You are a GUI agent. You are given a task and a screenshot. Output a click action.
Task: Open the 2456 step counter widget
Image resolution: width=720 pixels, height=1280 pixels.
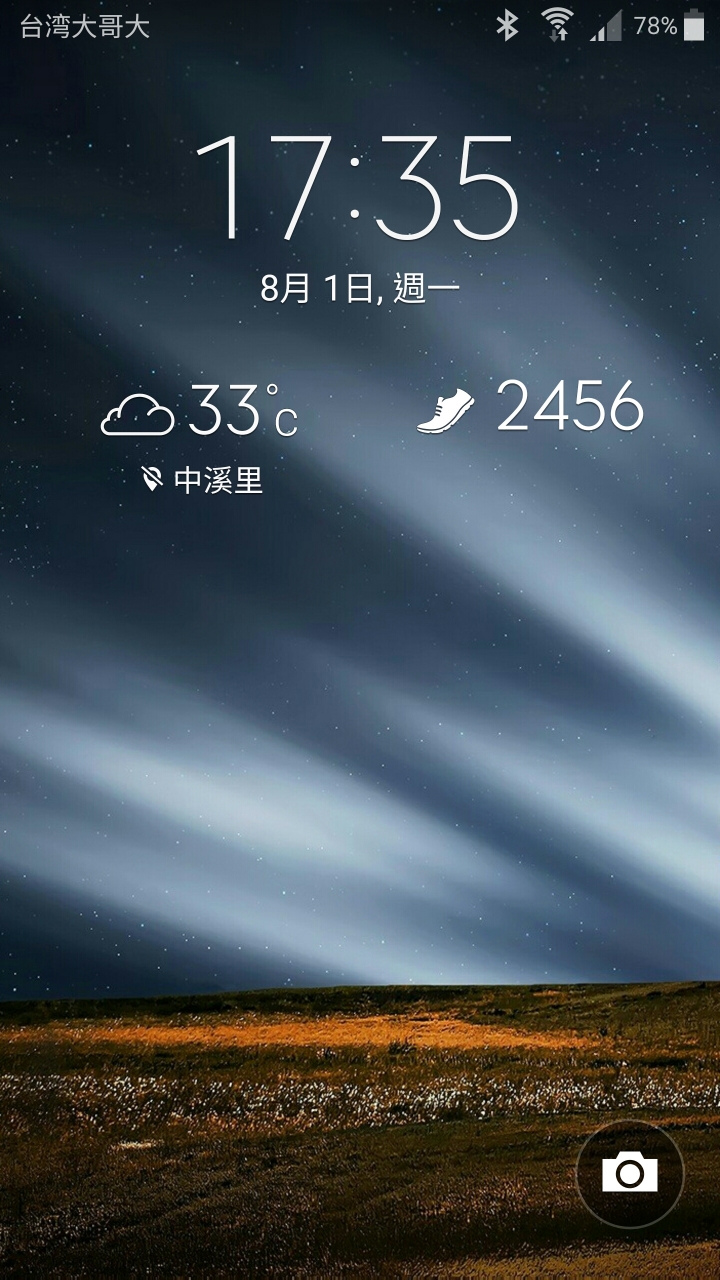tap(531, 408)
